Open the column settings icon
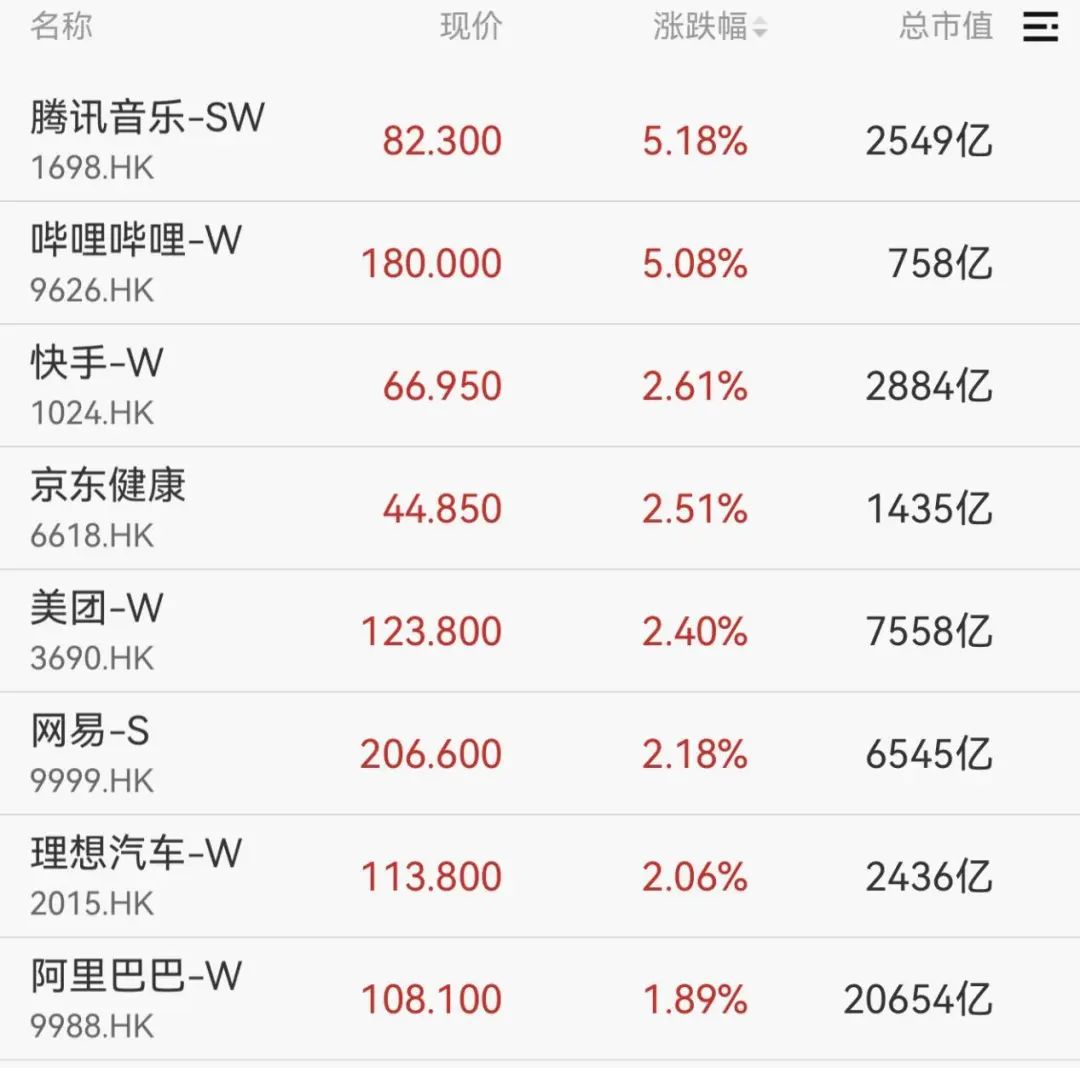This screenshot has height=1068, width=1080. point(1040,27)
